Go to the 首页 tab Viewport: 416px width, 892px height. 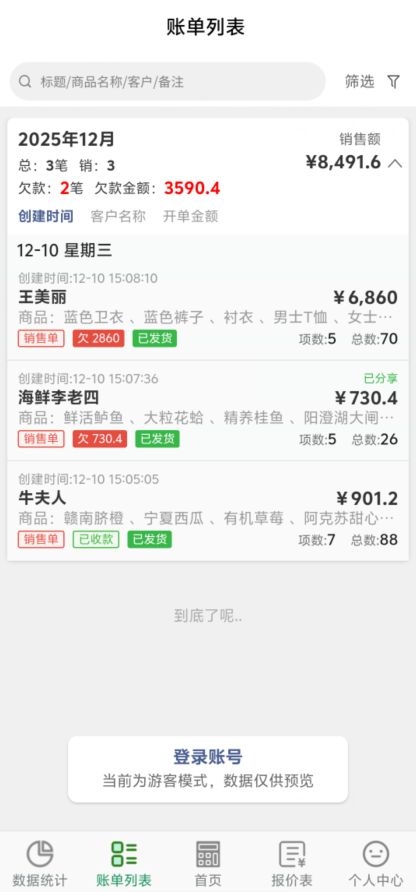tap(208, 864)
